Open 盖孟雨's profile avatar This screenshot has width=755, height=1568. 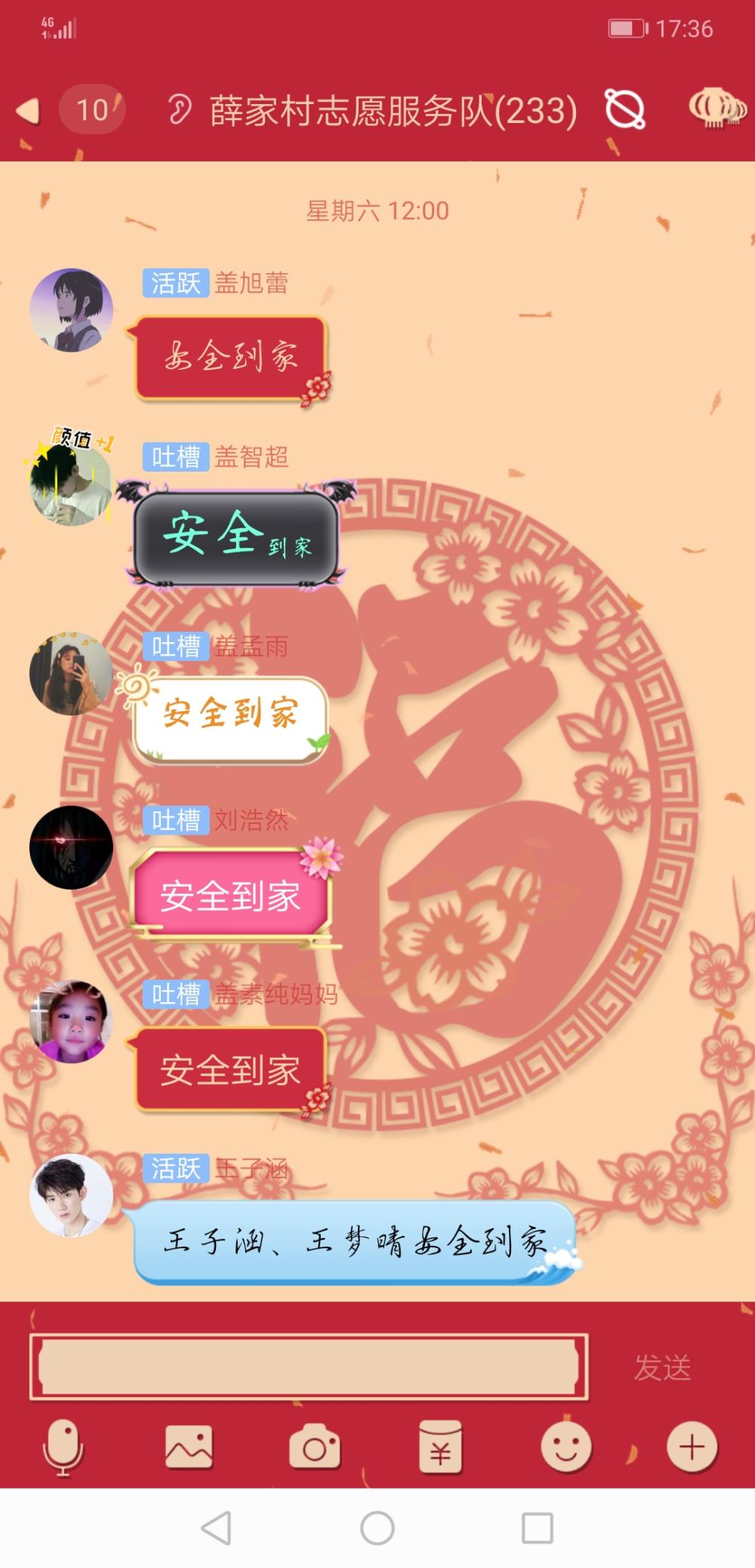click(71, 673)
